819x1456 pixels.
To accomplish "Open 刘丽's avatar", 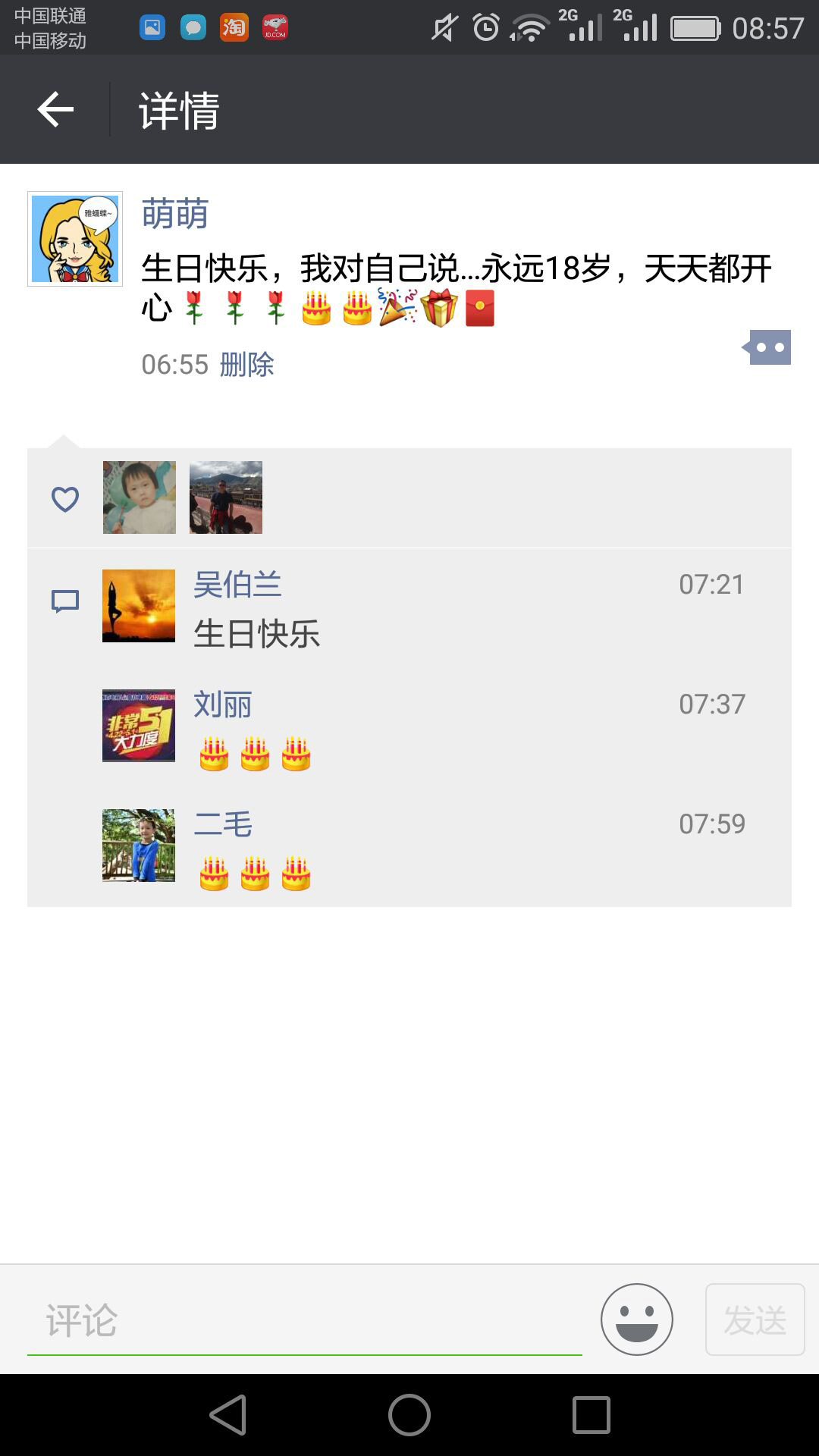I will pos(139,726).
